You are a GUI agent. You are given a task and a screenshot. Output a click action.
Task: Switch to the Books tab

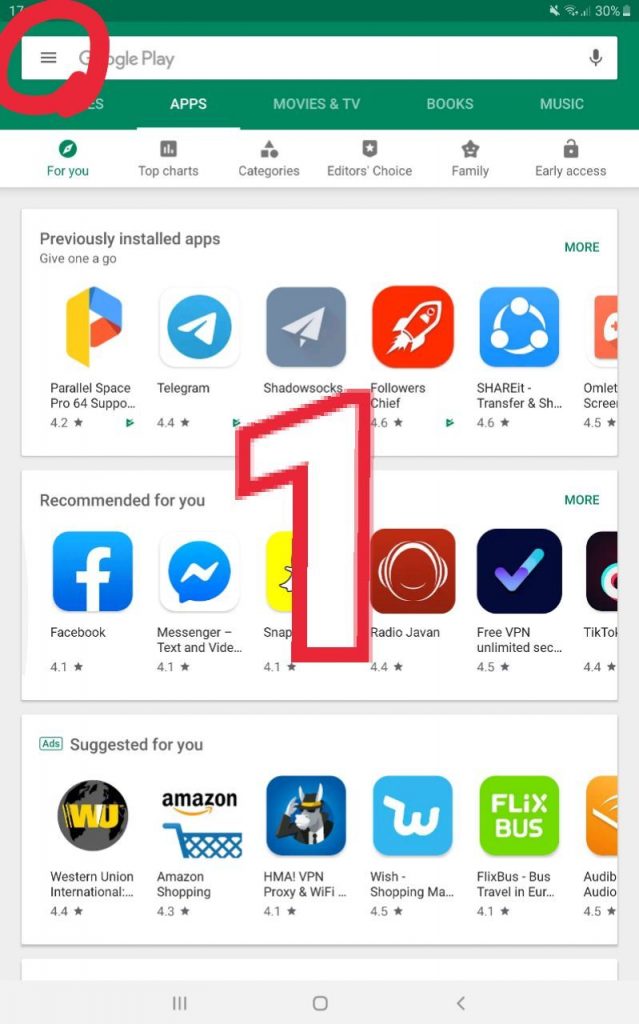[x=450, y=104]
